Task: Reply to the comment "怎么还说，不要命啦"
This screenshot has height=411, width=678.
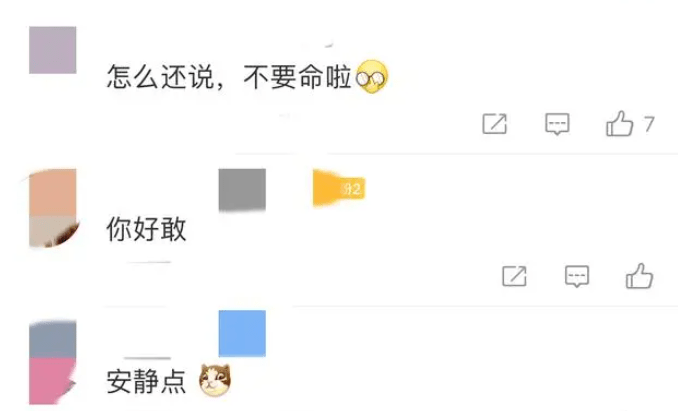Action: 557,125
